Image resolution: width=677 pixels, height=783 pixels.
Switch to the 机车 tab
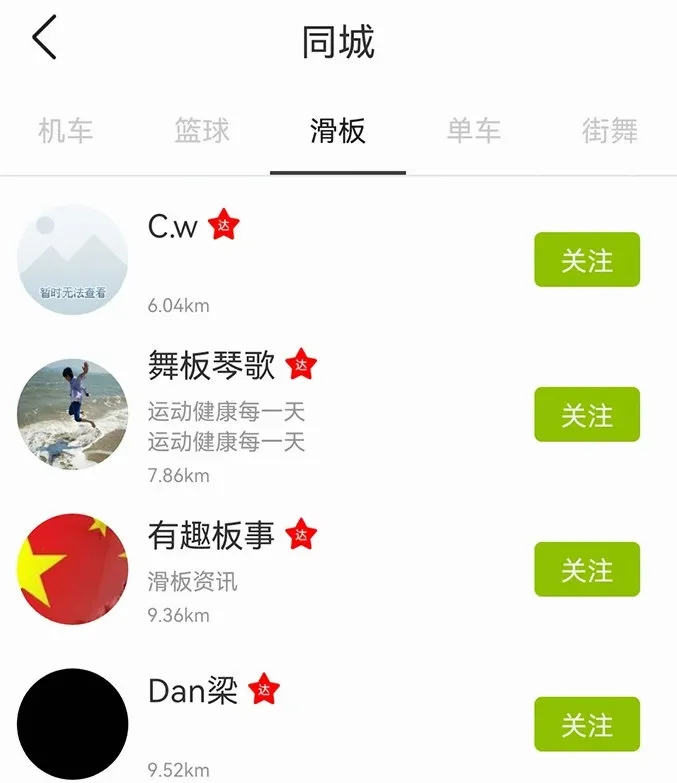point(66,131)
